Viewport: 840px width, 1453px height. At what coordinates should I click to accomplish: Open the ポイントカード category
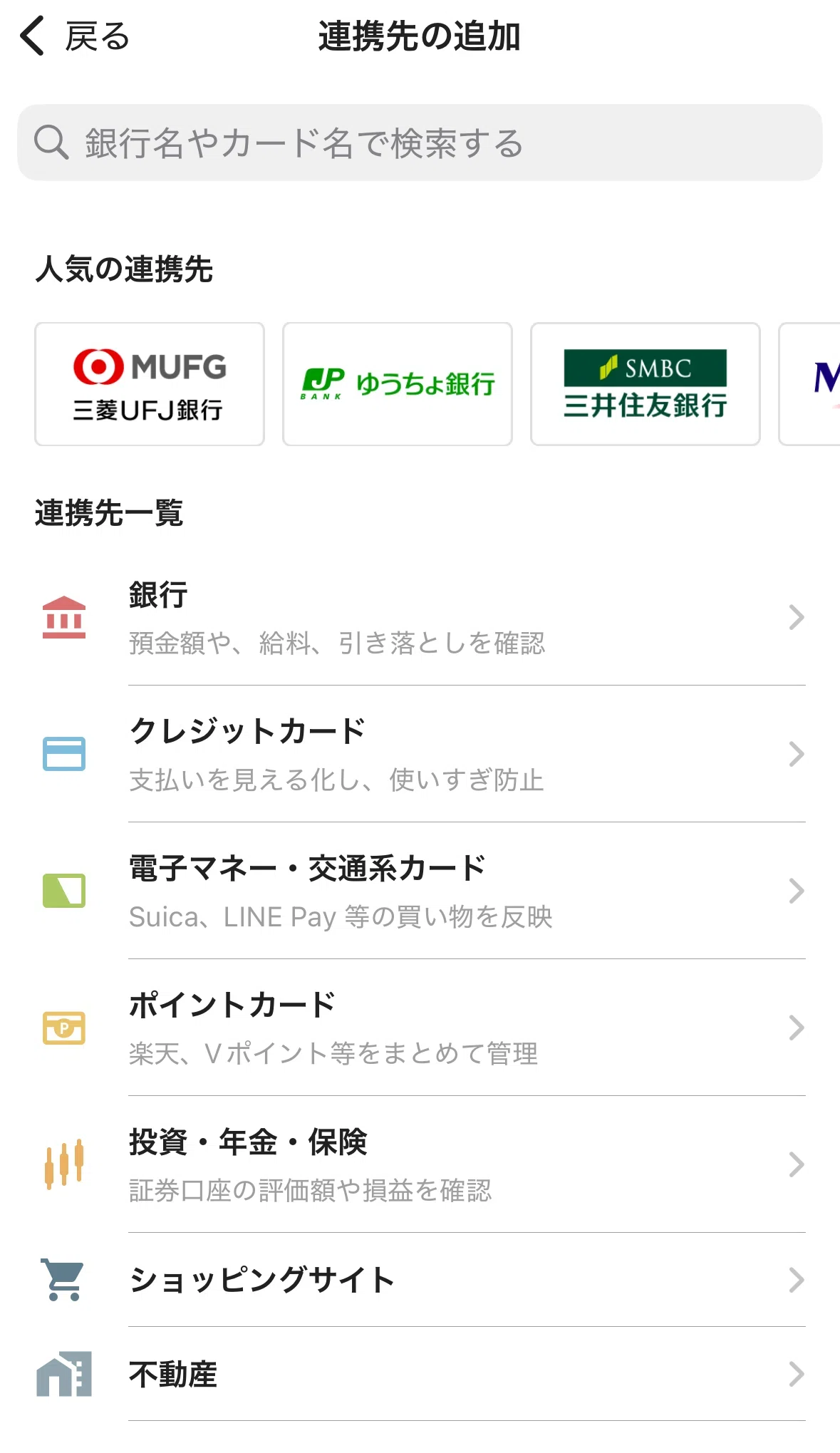point(420,1028)
